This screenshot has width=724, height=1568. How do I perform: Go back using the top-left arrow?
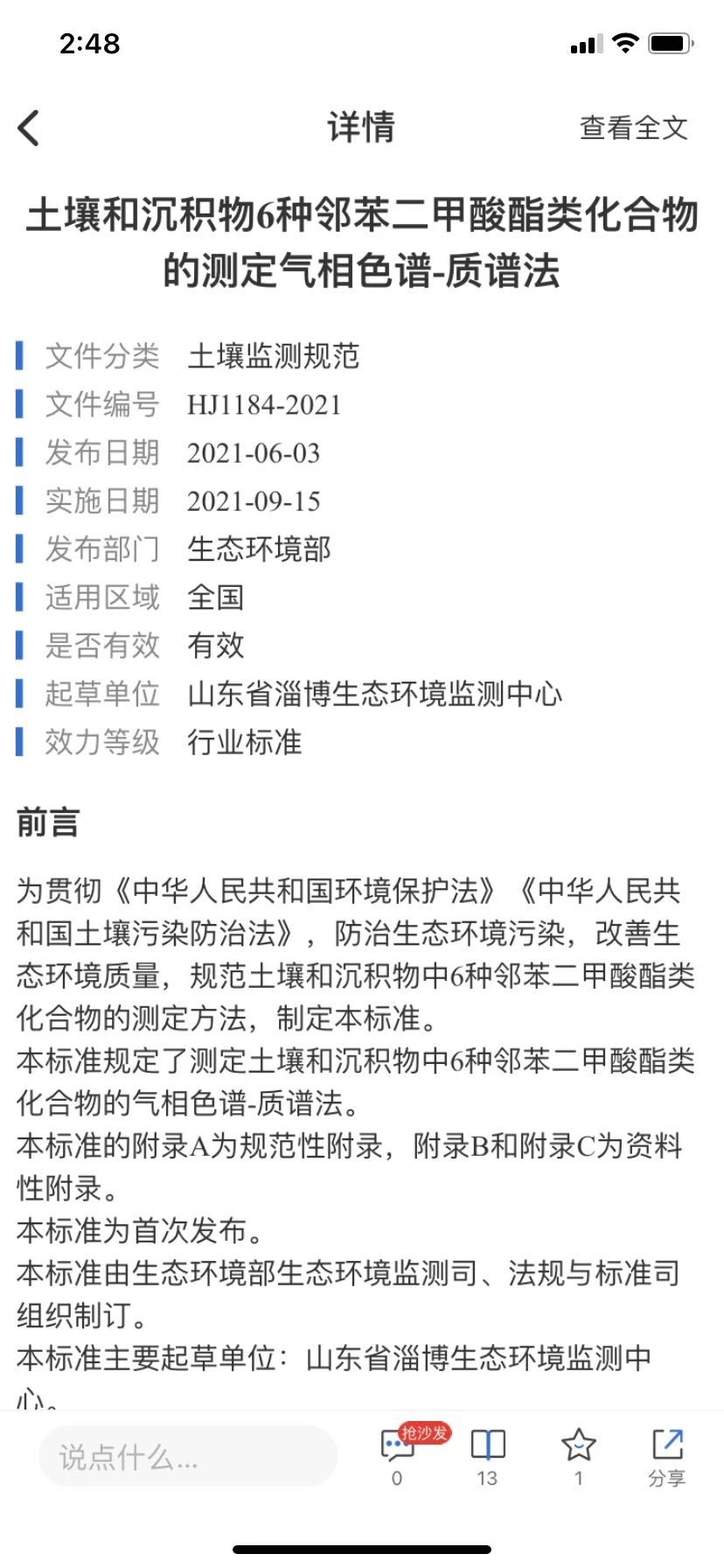tap(30, 128)
